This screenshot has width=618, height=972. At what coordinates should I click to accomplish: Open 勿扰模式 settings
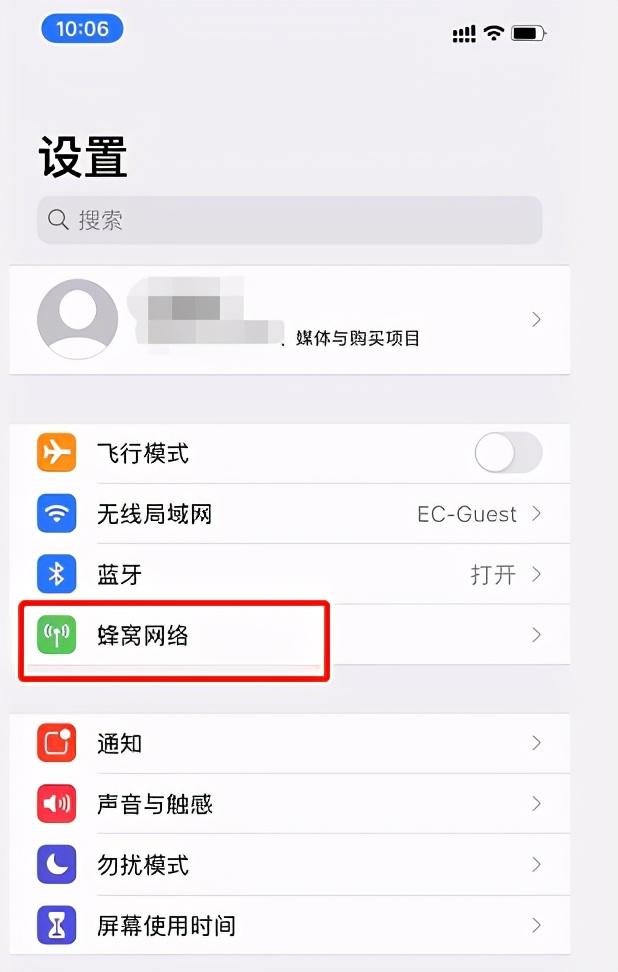289,864
